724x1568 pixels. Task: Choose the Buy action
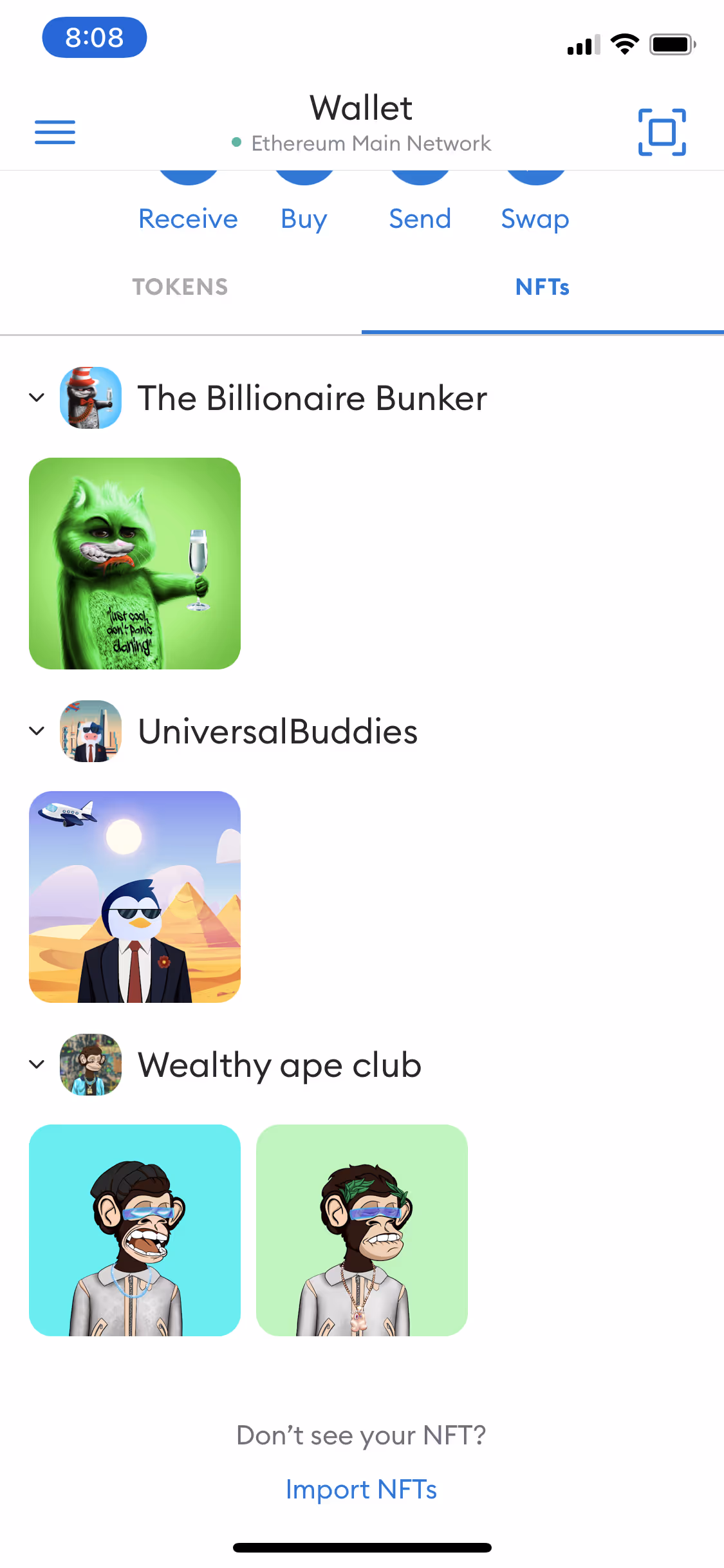click(x=304, y=218)
